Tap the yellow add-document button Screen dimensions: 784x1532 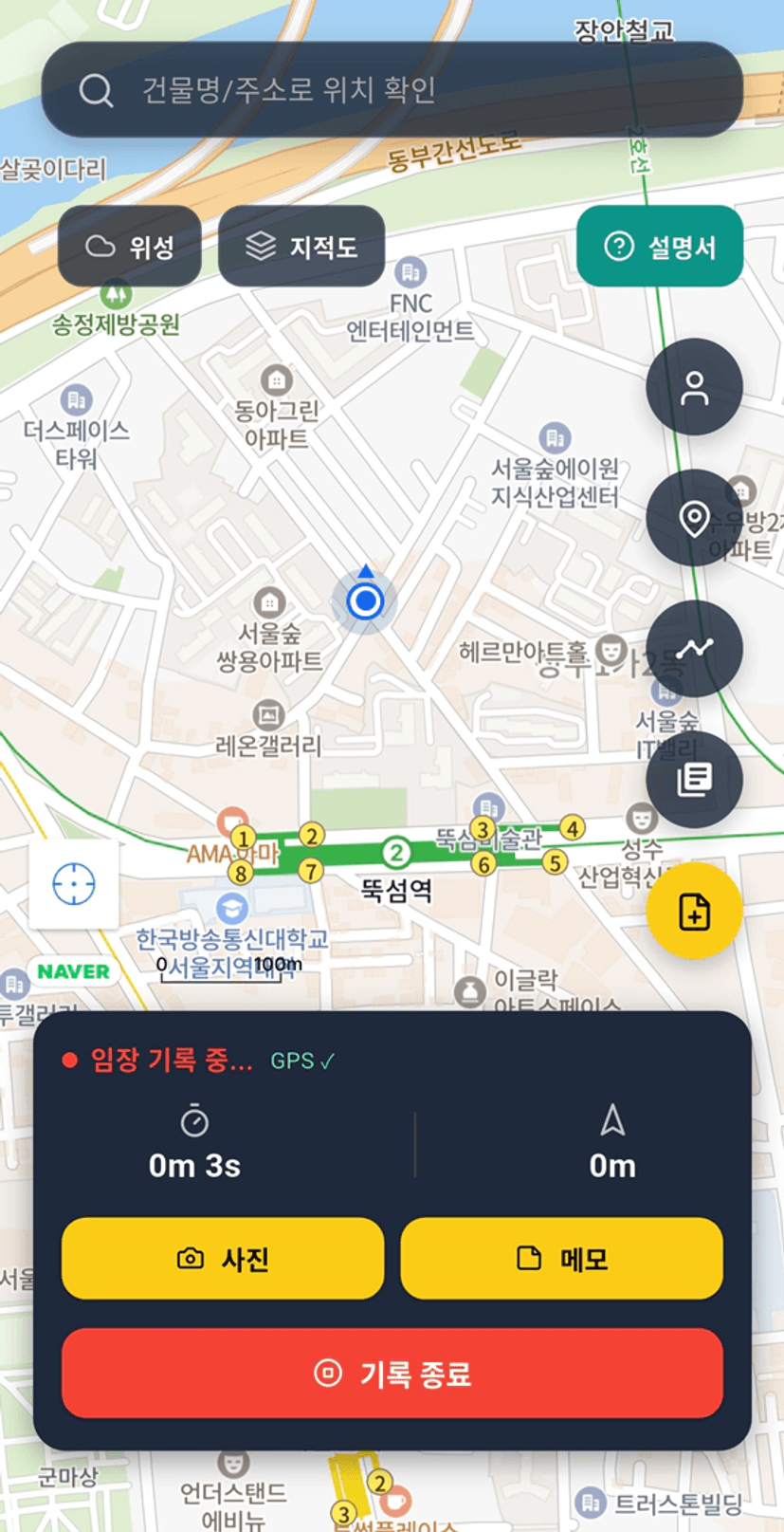click(x=694, y=912)
